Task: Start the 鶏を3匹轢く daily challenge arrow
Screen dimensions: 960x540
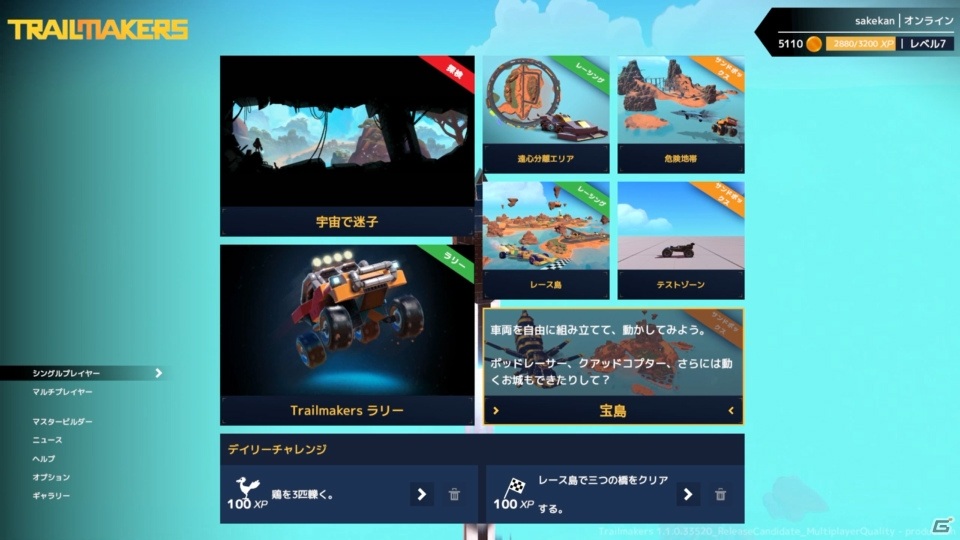Action: (x=421, y=494)
